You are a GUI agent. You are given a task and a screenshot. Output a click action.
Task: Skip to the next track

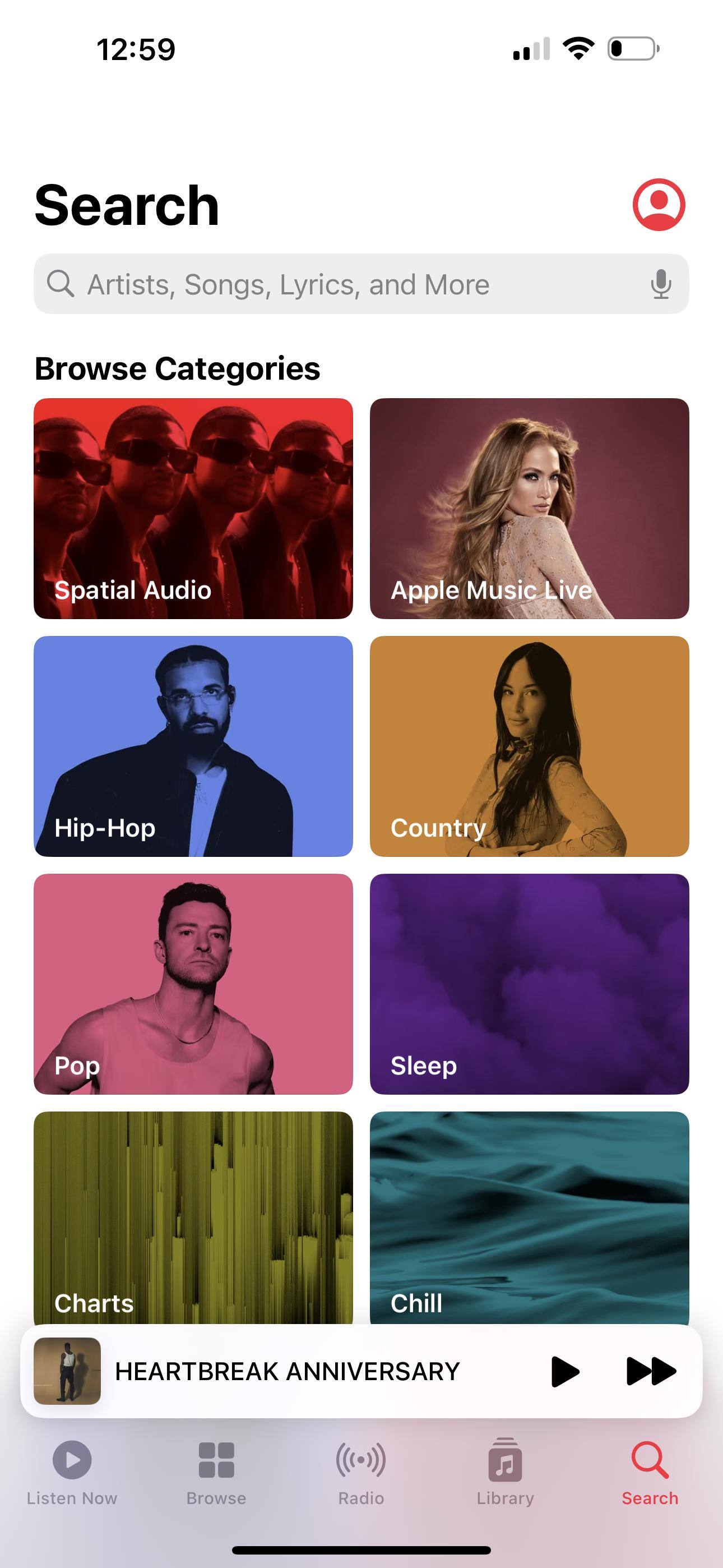pyautogui.click(x=651, y=1371)
